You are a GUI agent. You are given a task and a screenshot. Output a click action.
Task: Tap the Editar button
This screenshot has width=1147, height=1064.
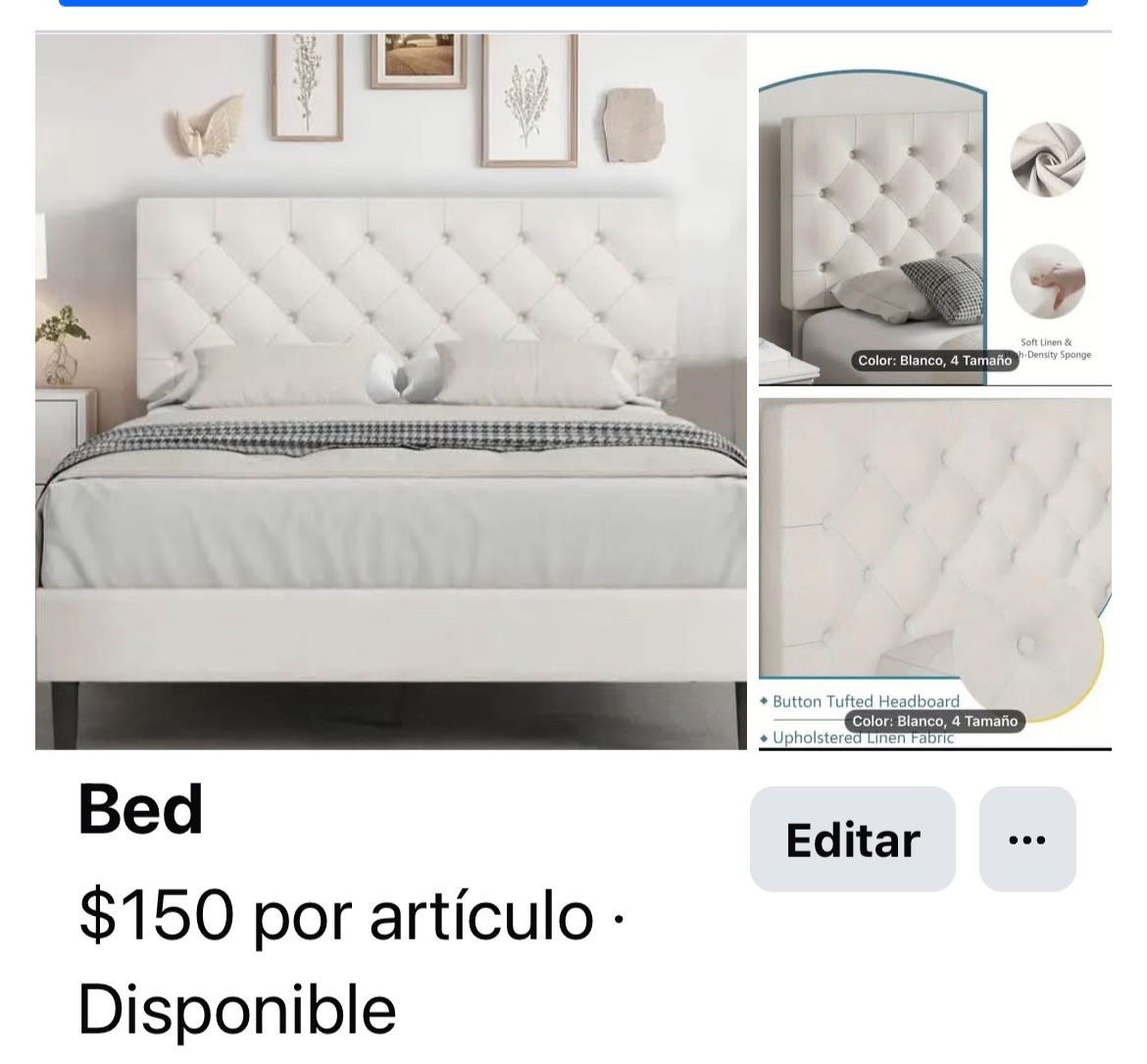(x=852, y=839)
